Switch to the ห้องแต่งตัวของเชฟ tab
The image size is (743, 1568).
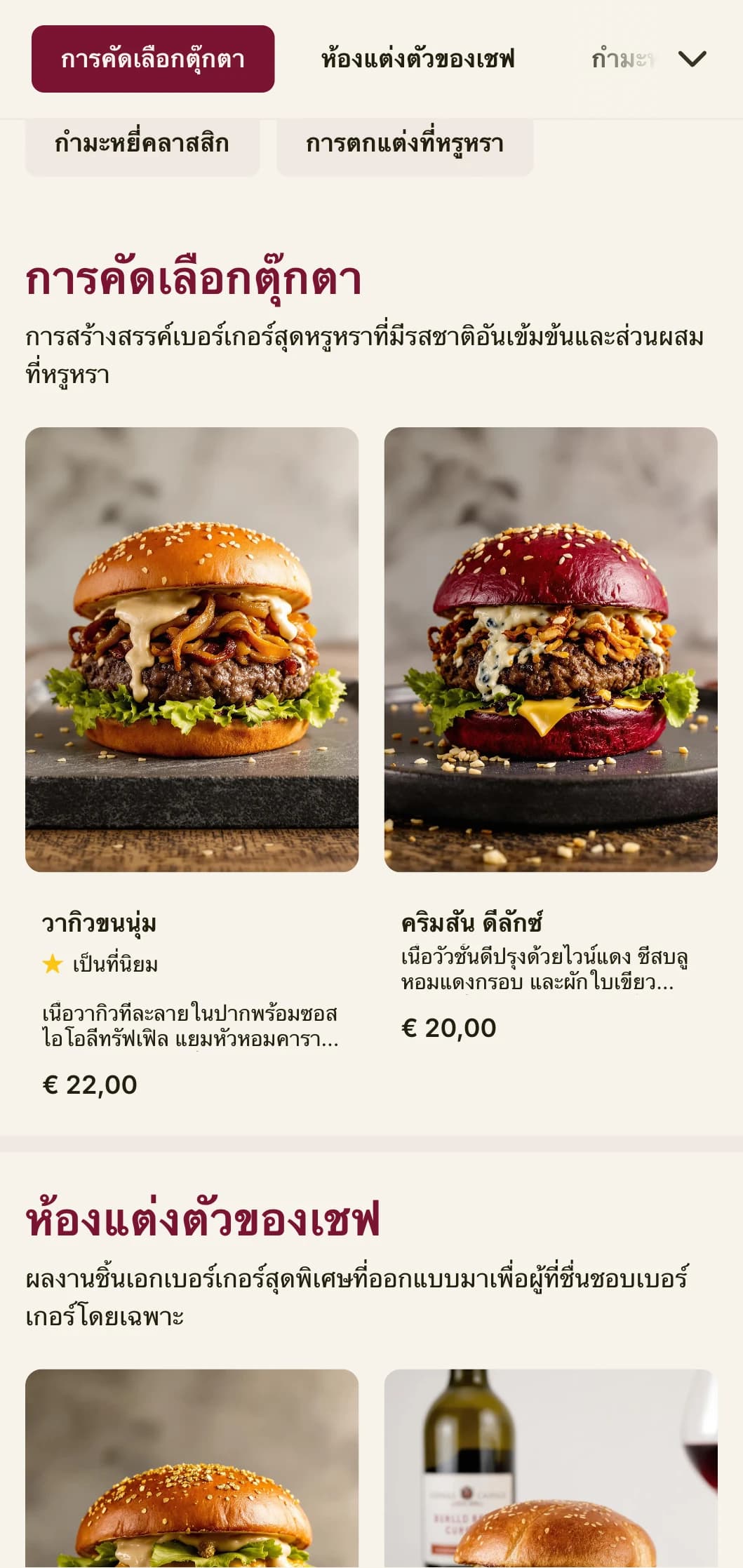(417, 59)
